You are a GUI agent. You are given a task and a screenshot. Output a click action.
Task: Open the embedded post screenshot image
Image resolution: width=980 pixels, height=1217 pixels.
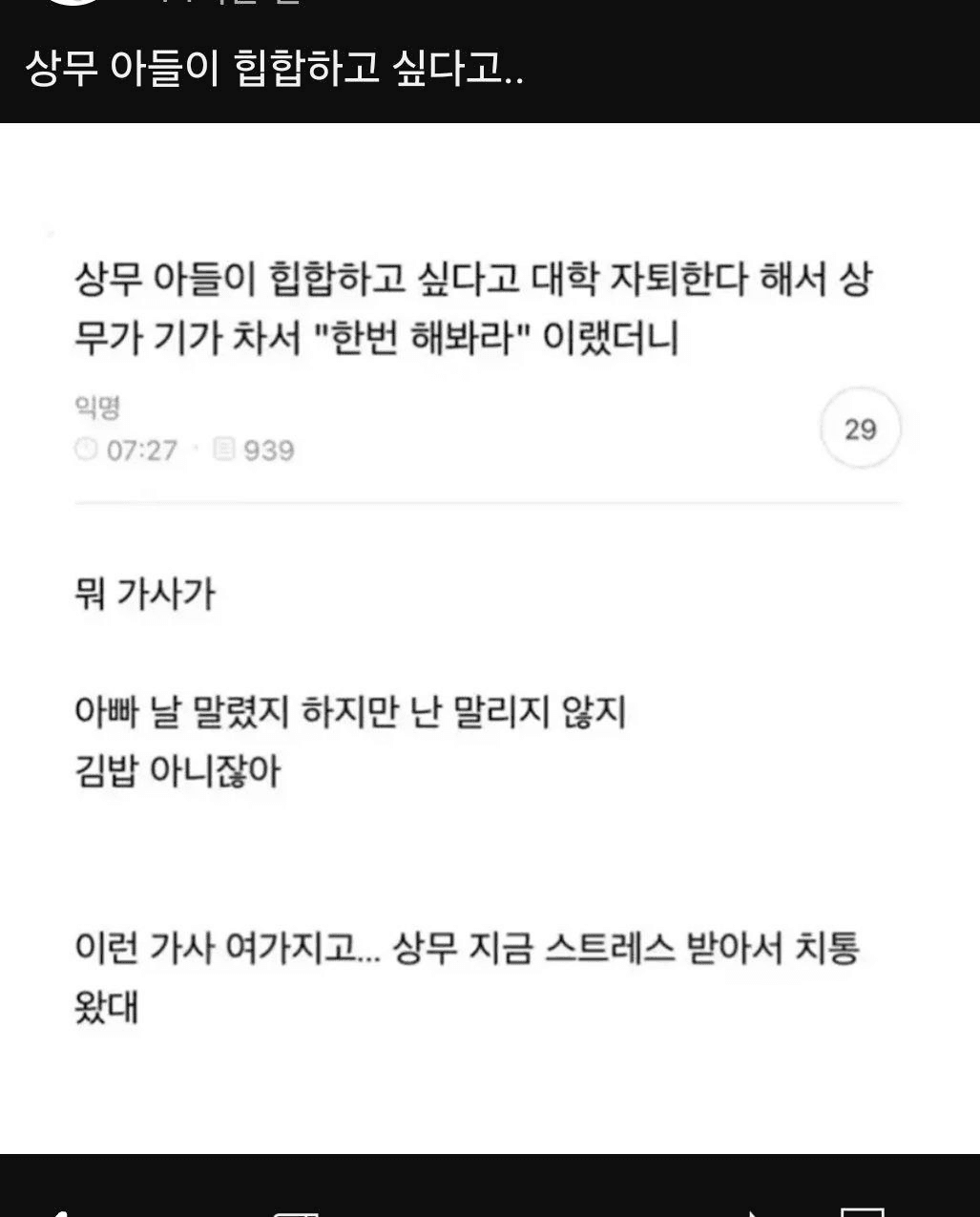point(489,638)
